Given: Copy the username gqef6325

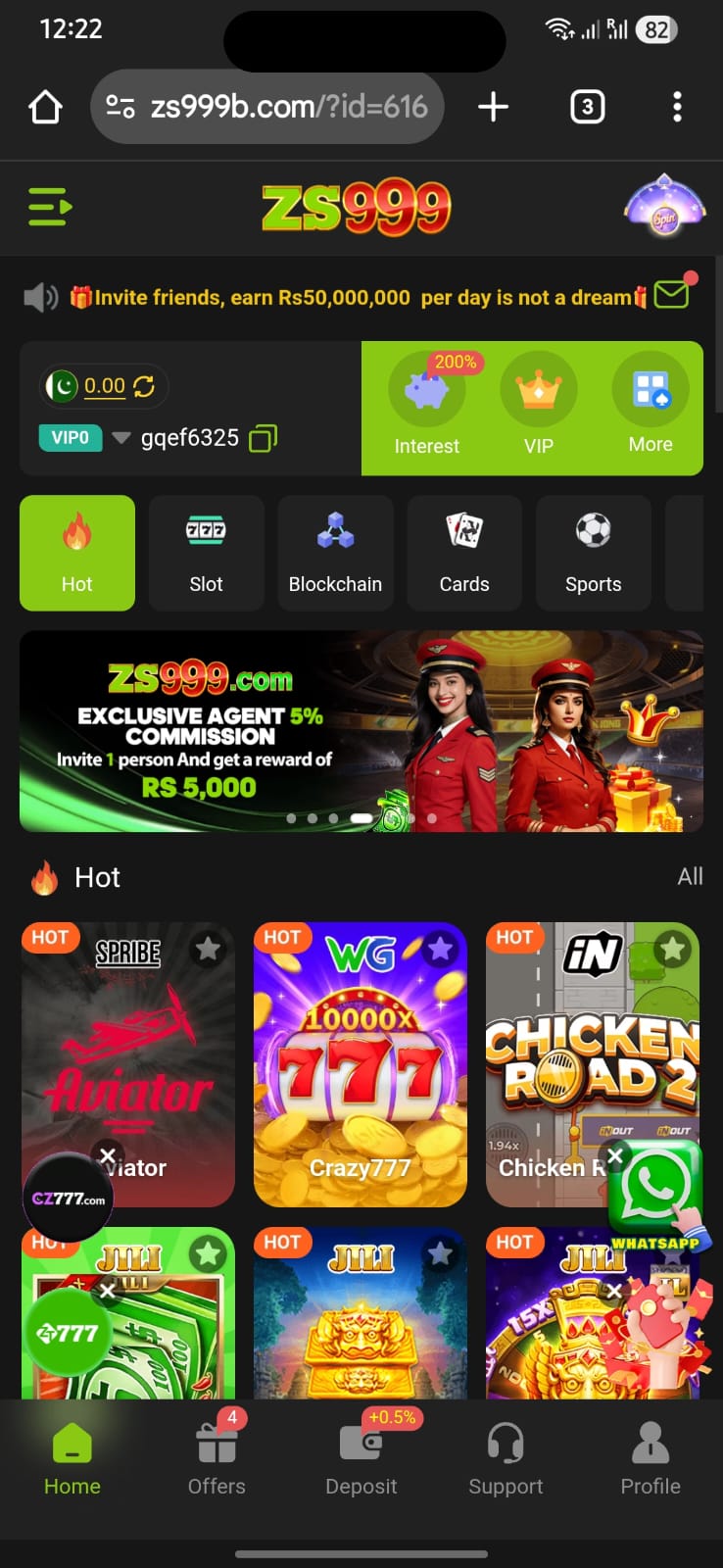Looking at the screenshot, I should coord(263,438).
